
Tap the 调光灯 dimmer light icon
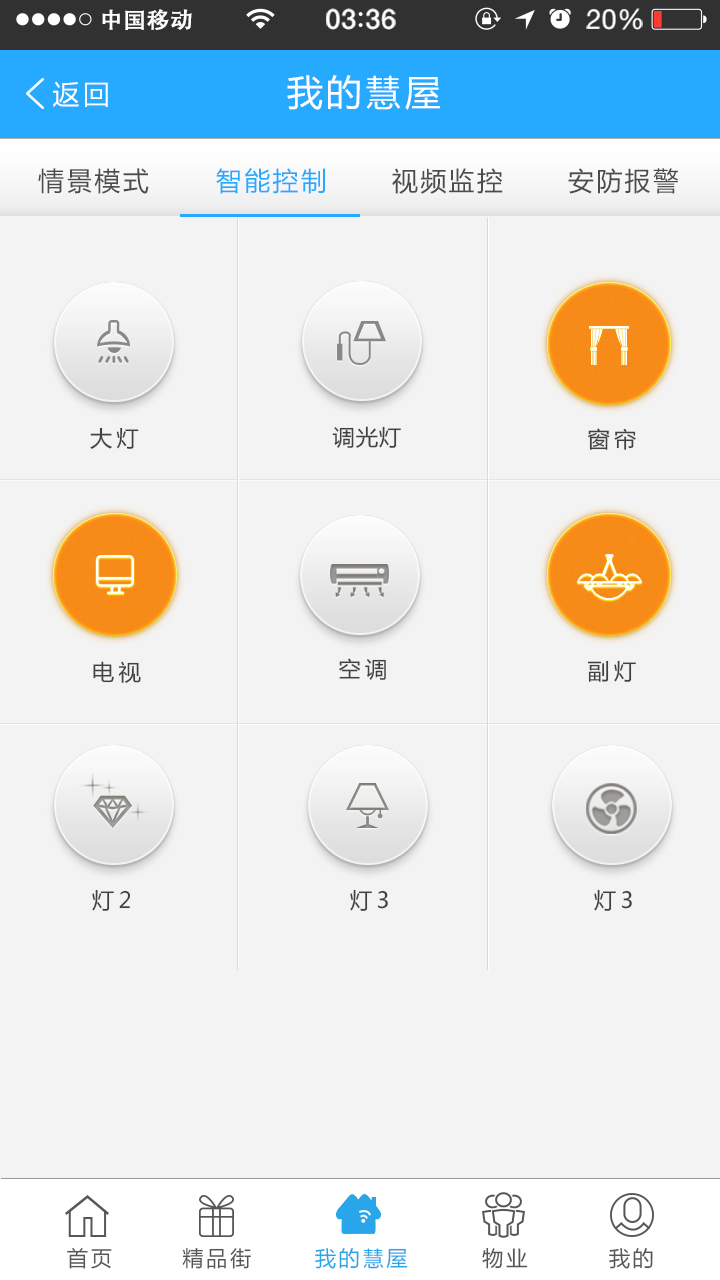[361, 342]
